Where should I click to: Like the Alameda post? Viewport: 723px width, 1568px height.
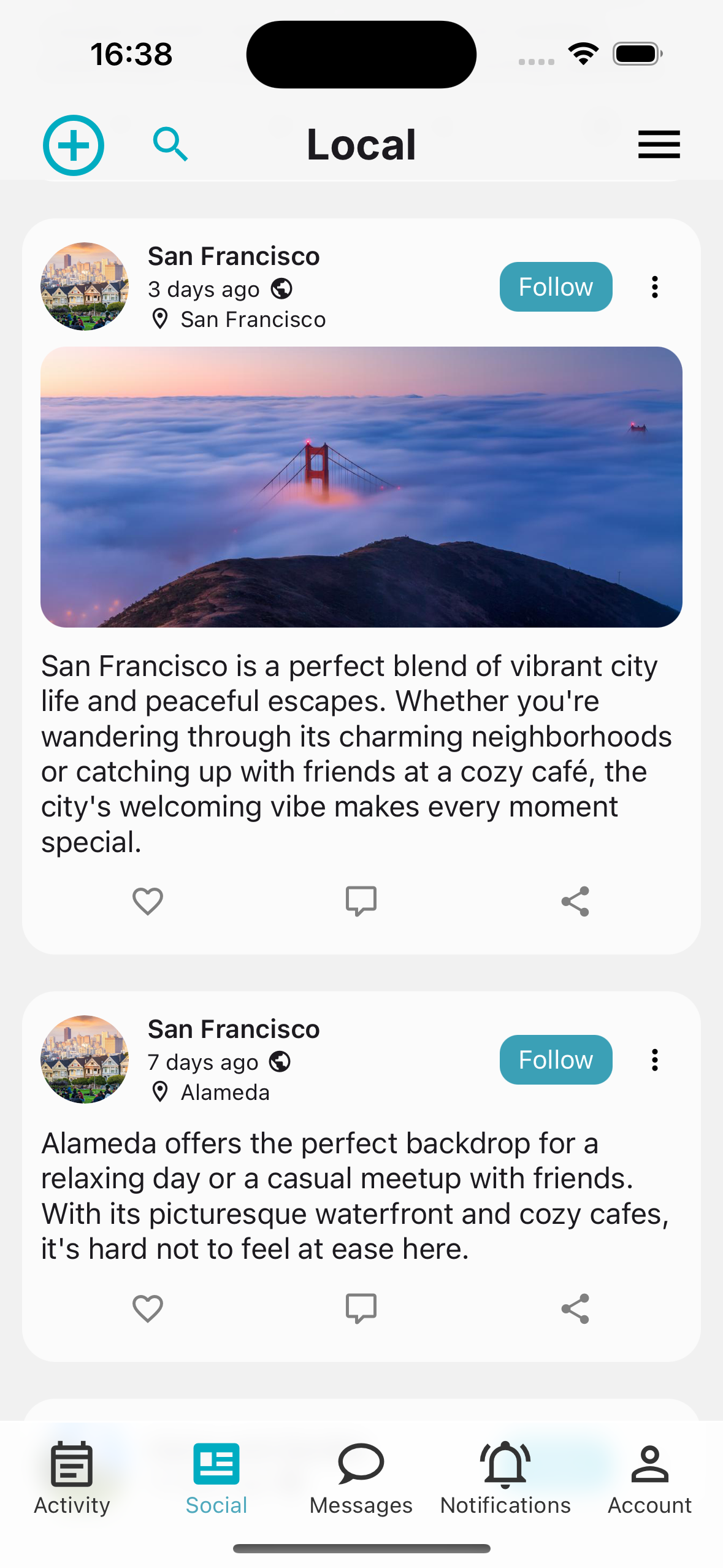tap(147, 1308)
